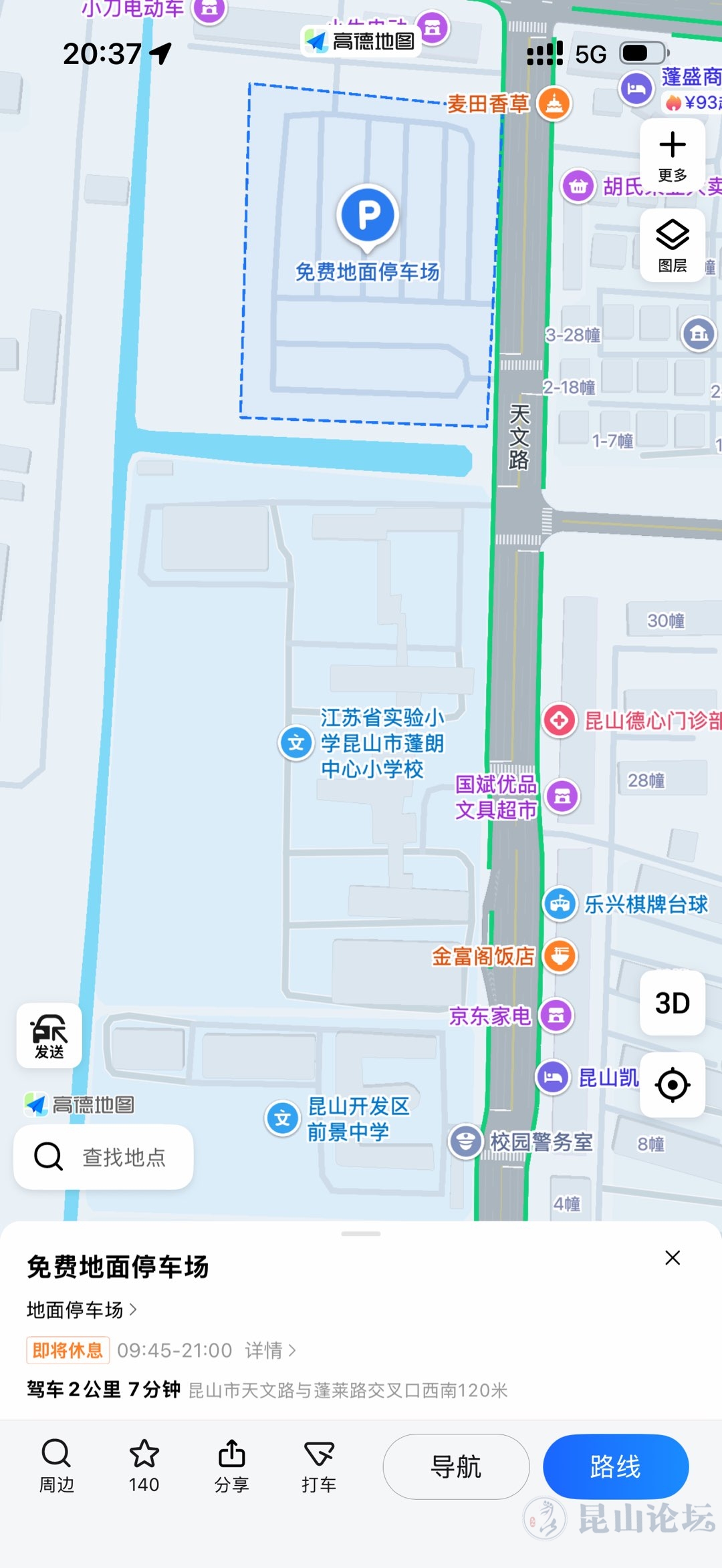Share this location via 分享
The height and width of the screenshot is (1568, 722).
pos(231,1466)
